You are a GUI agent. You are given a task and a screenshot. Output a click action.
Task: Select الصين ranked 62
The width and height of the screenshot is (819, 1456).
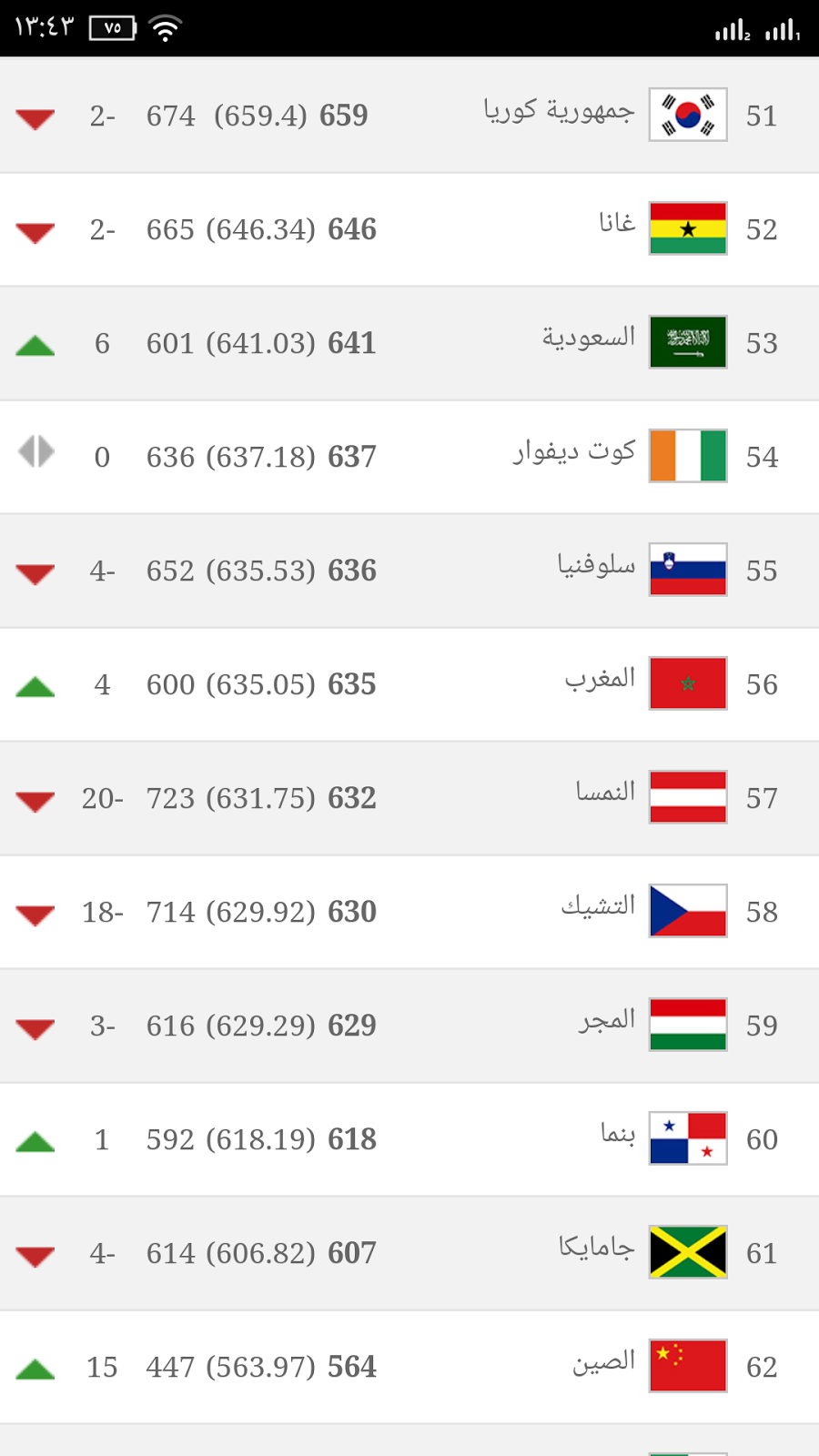pos(603,1365)
